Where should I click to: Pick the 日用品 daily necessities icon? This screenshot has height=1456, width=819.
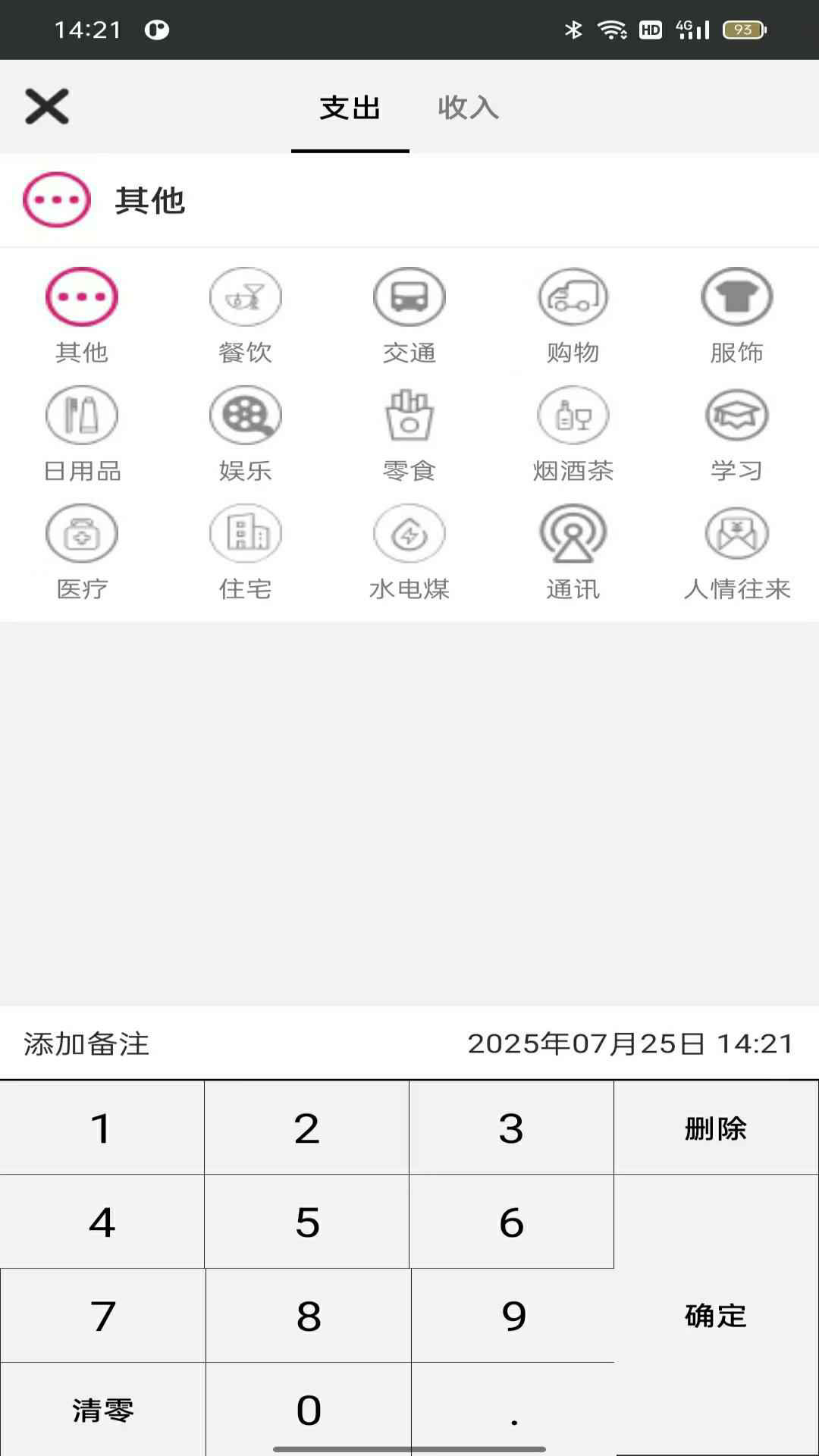click(x=81, y=414)
